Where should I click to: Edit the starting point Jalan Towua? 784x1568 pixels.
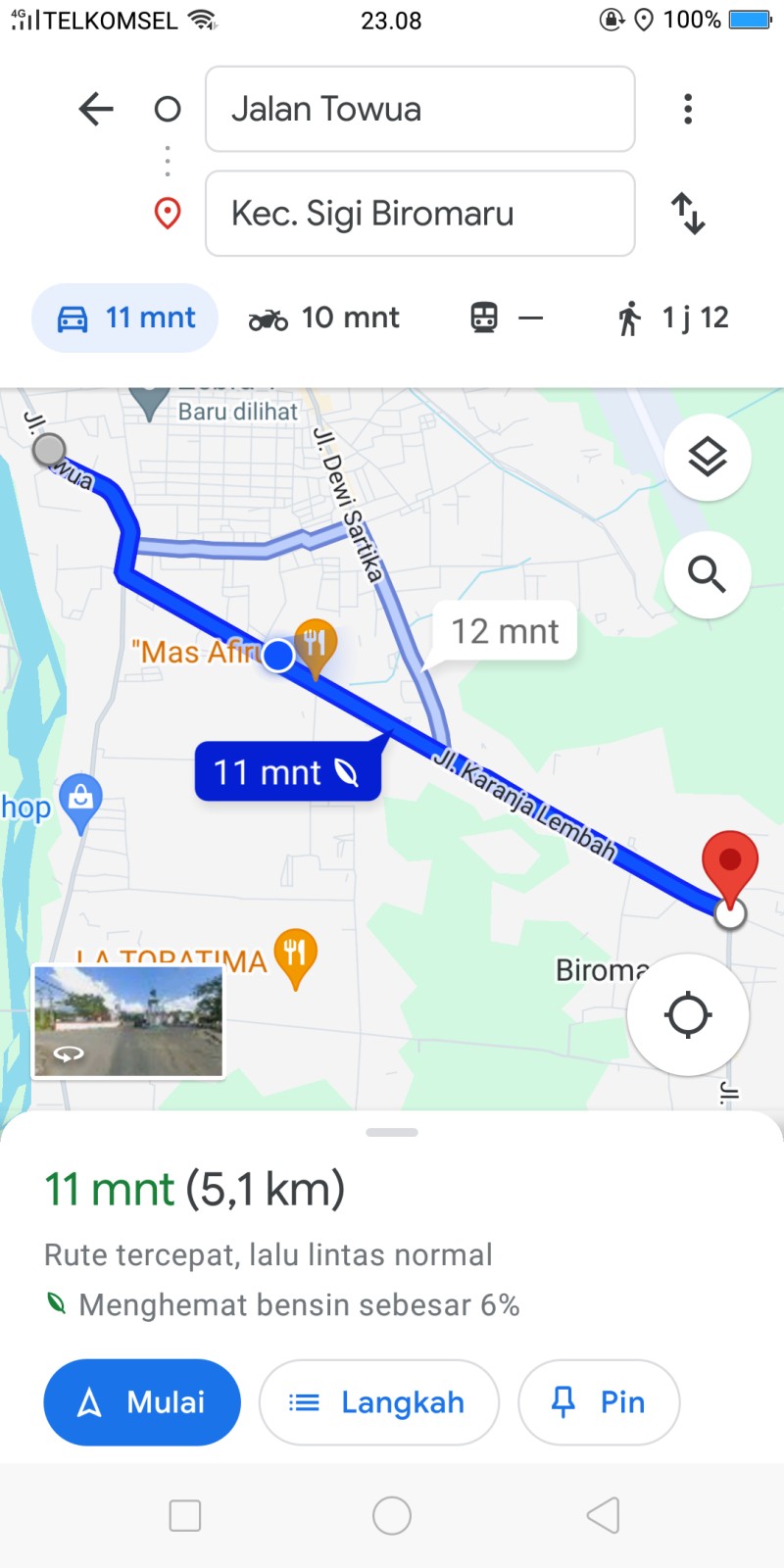point(420,109)
